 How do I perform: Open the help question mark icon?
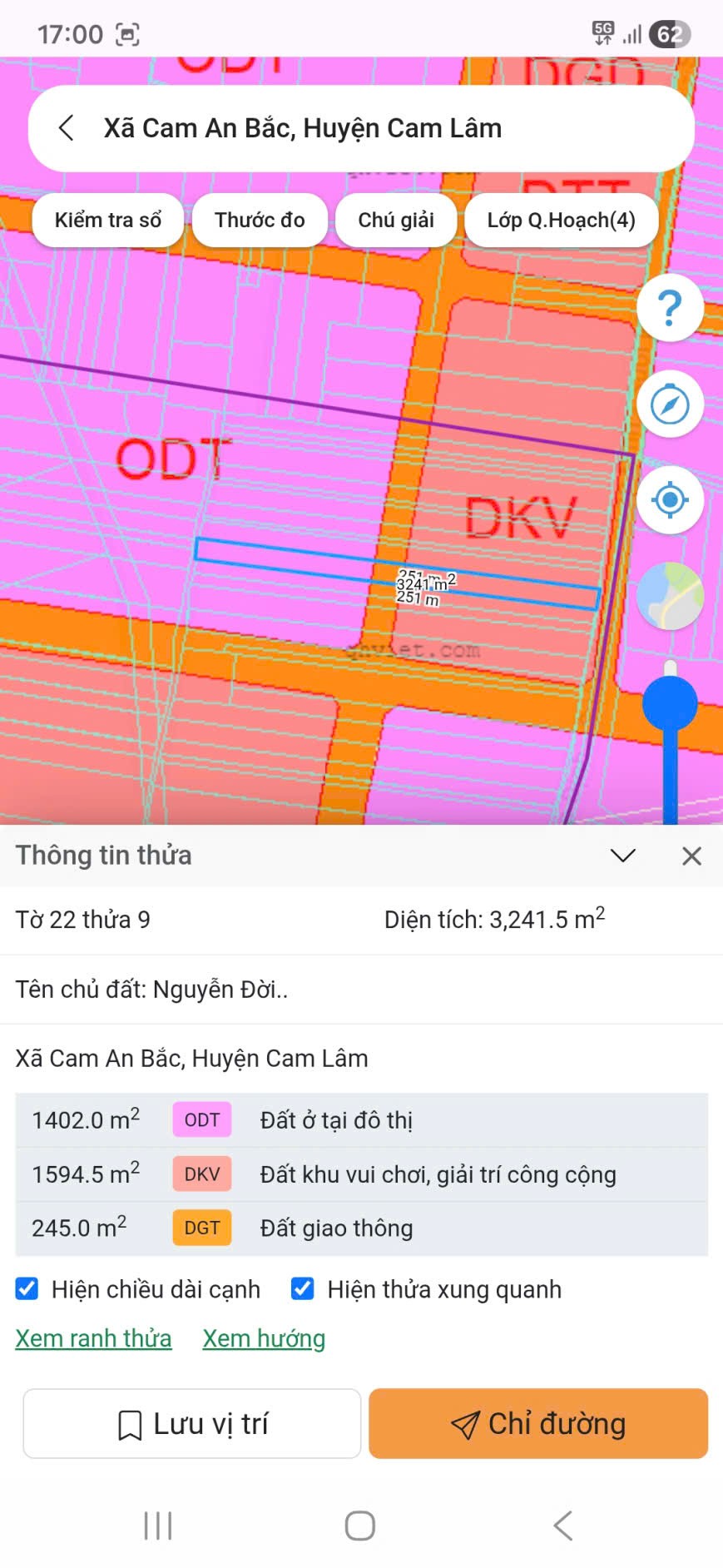coord(670,307)
